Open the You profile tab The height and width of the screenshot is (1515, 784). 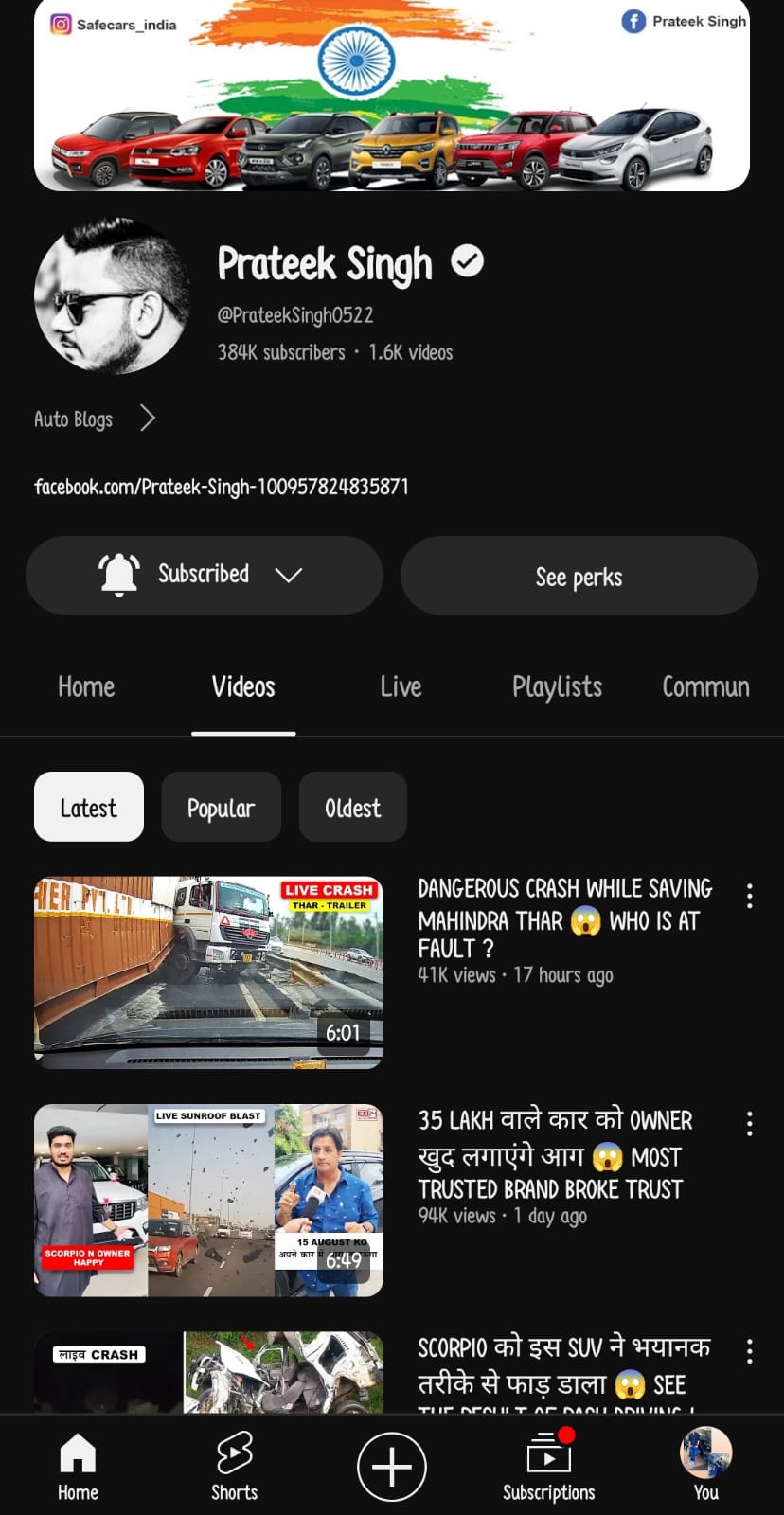click(705, 1466)
